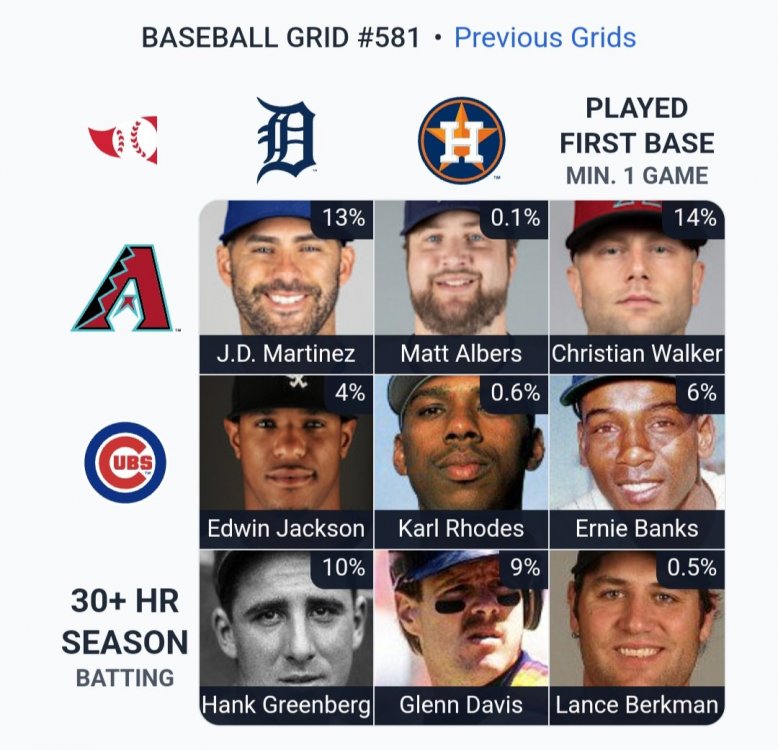Tap the Christian Walker cell
This screenshot has height=750, width=778.
637,286
